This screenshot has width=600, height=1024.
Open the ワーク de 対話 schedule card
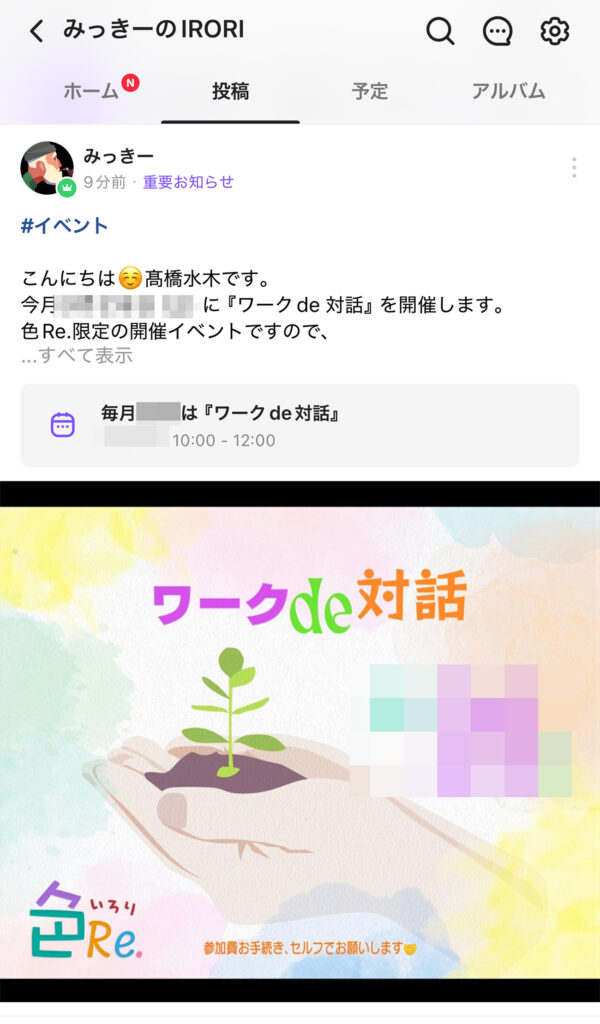click(299, 425)
